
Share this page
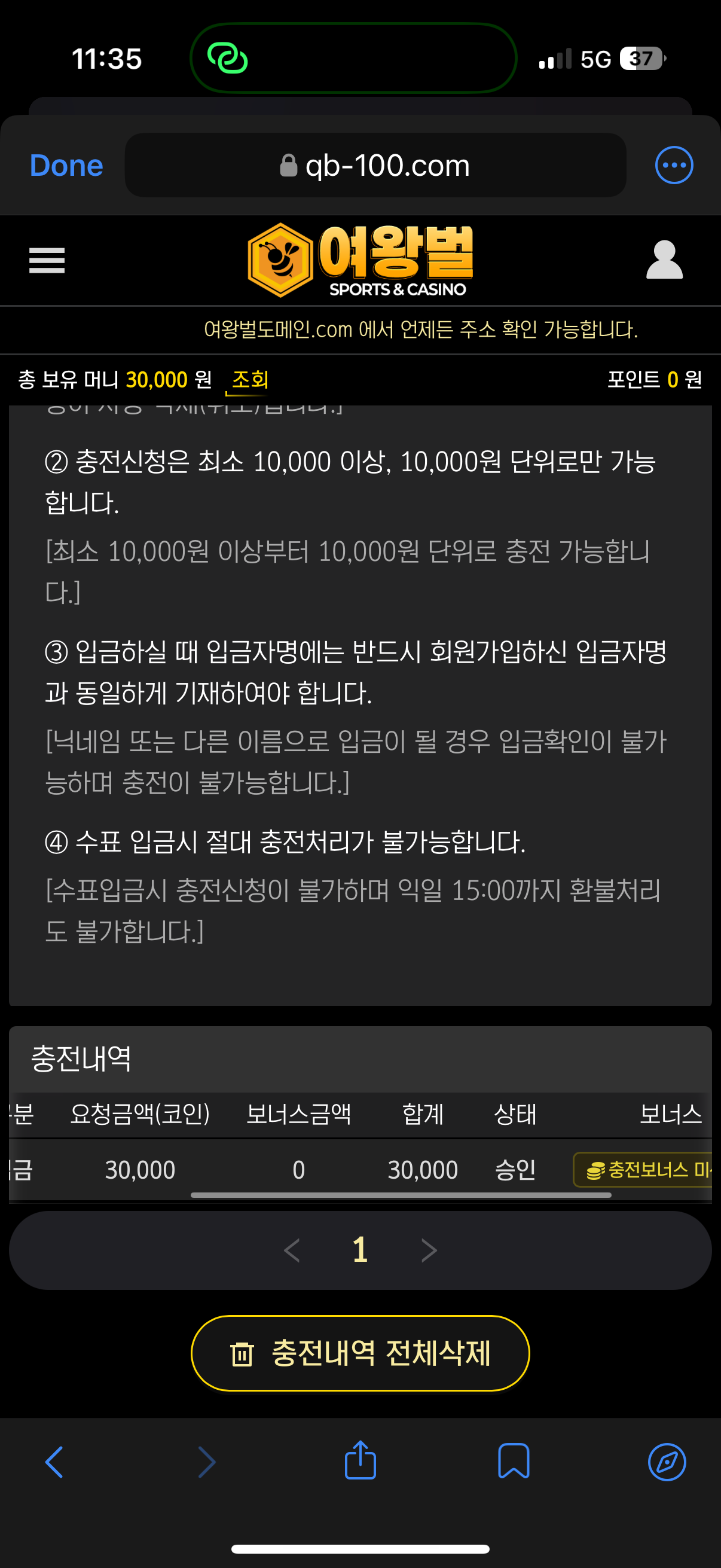(x=360, y=1461)
